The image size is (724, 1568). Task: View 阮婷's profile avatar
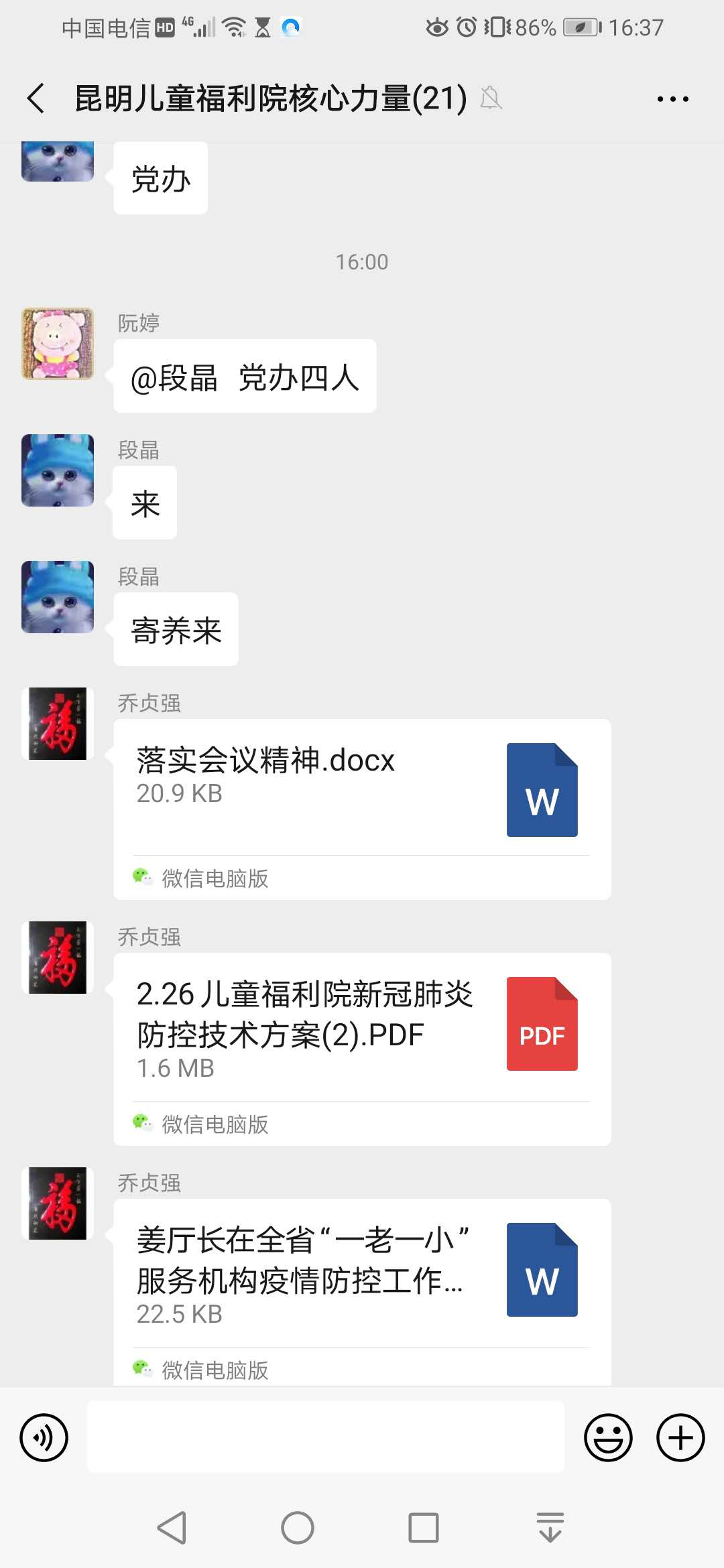pos(58,344)
